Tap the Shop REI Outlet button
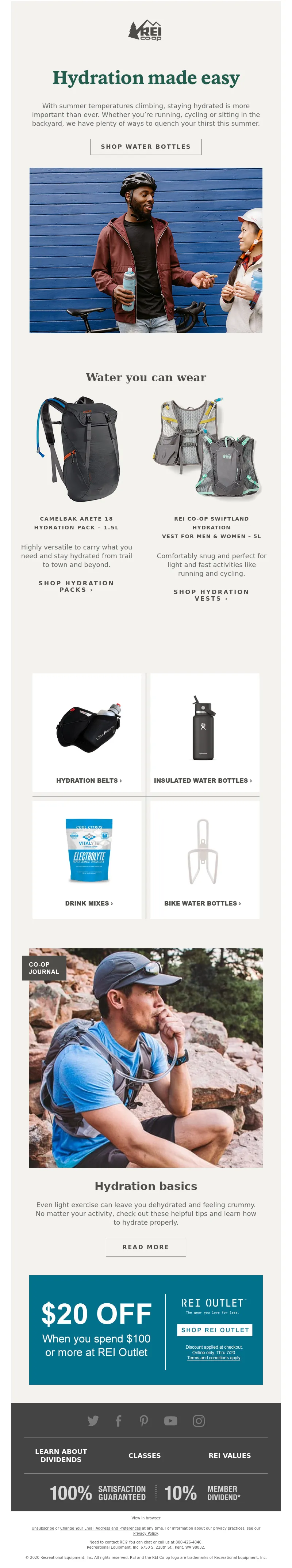 click(x=215, y=1330)
